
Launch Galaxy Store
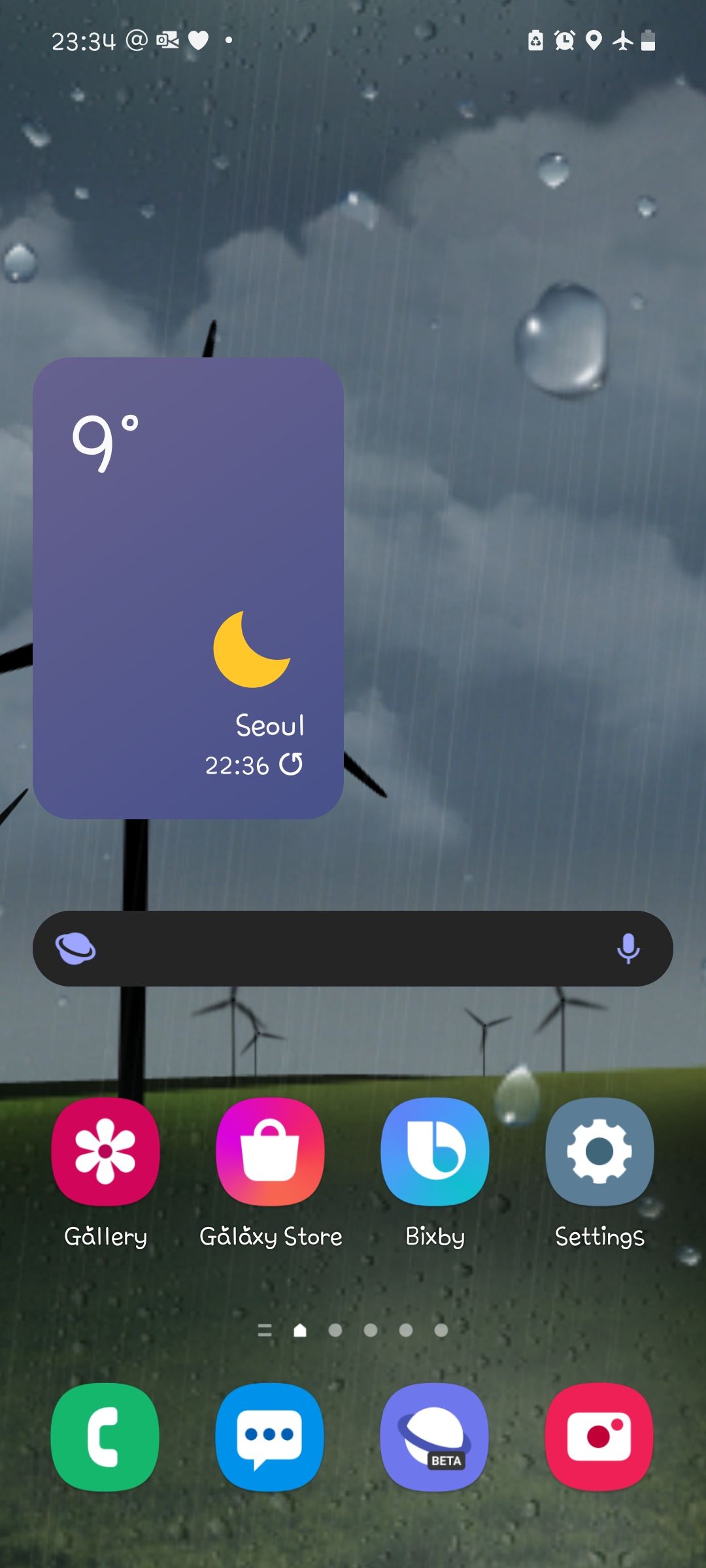(x=270, y=1152)
